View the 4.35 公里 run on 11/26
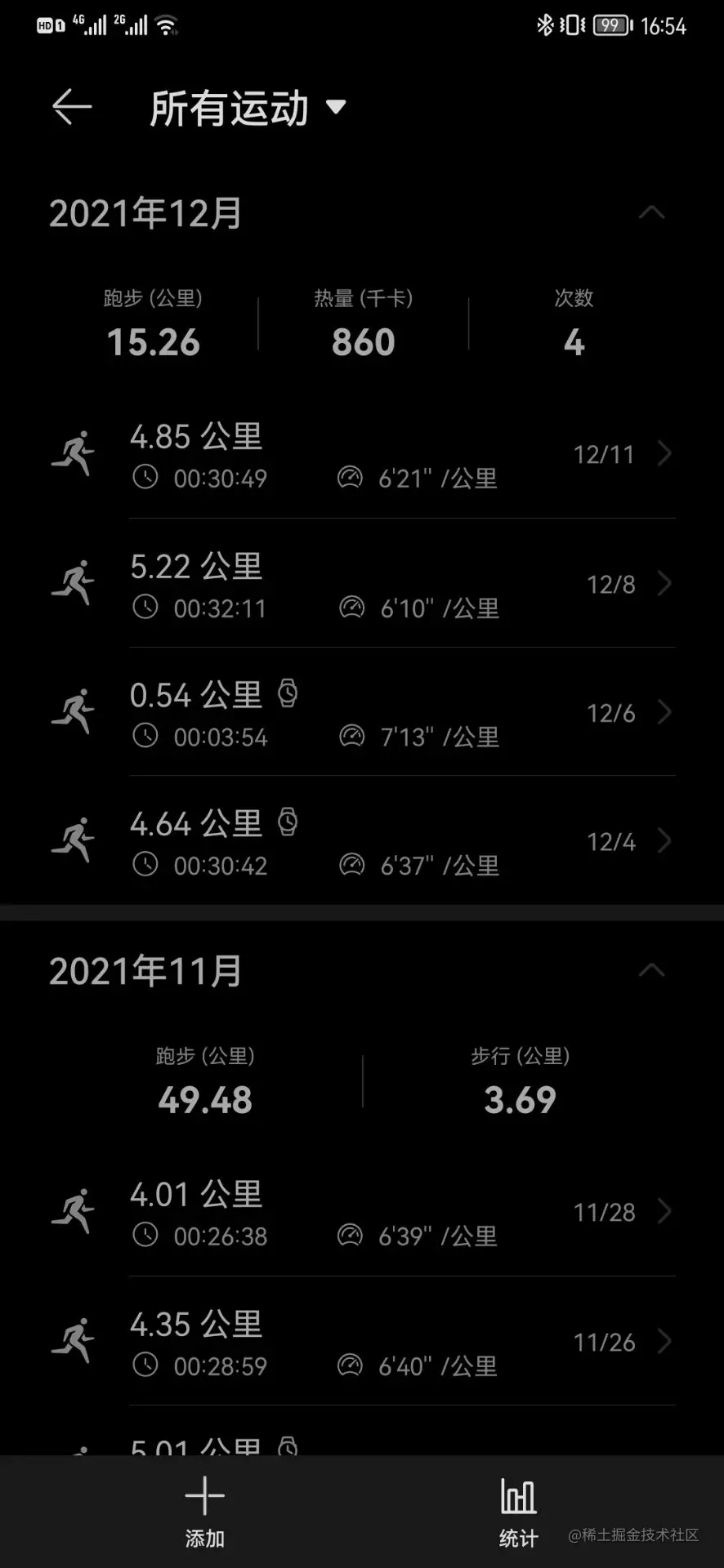This screenshot has height=1568, width=724. point(361,1343)
